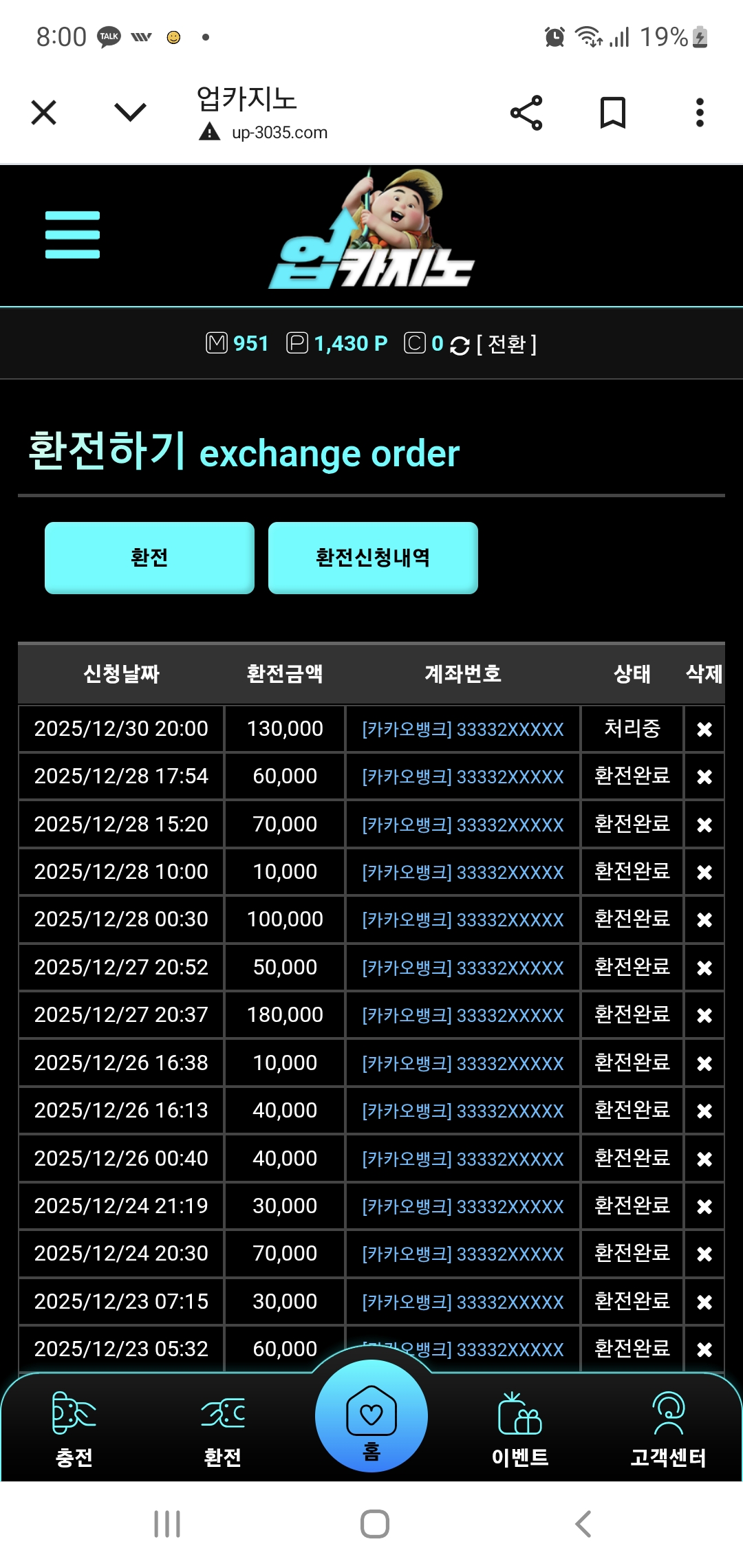Expand the browser page dropdown chevron
743x1568 pixels.
(x=130, y=112)
